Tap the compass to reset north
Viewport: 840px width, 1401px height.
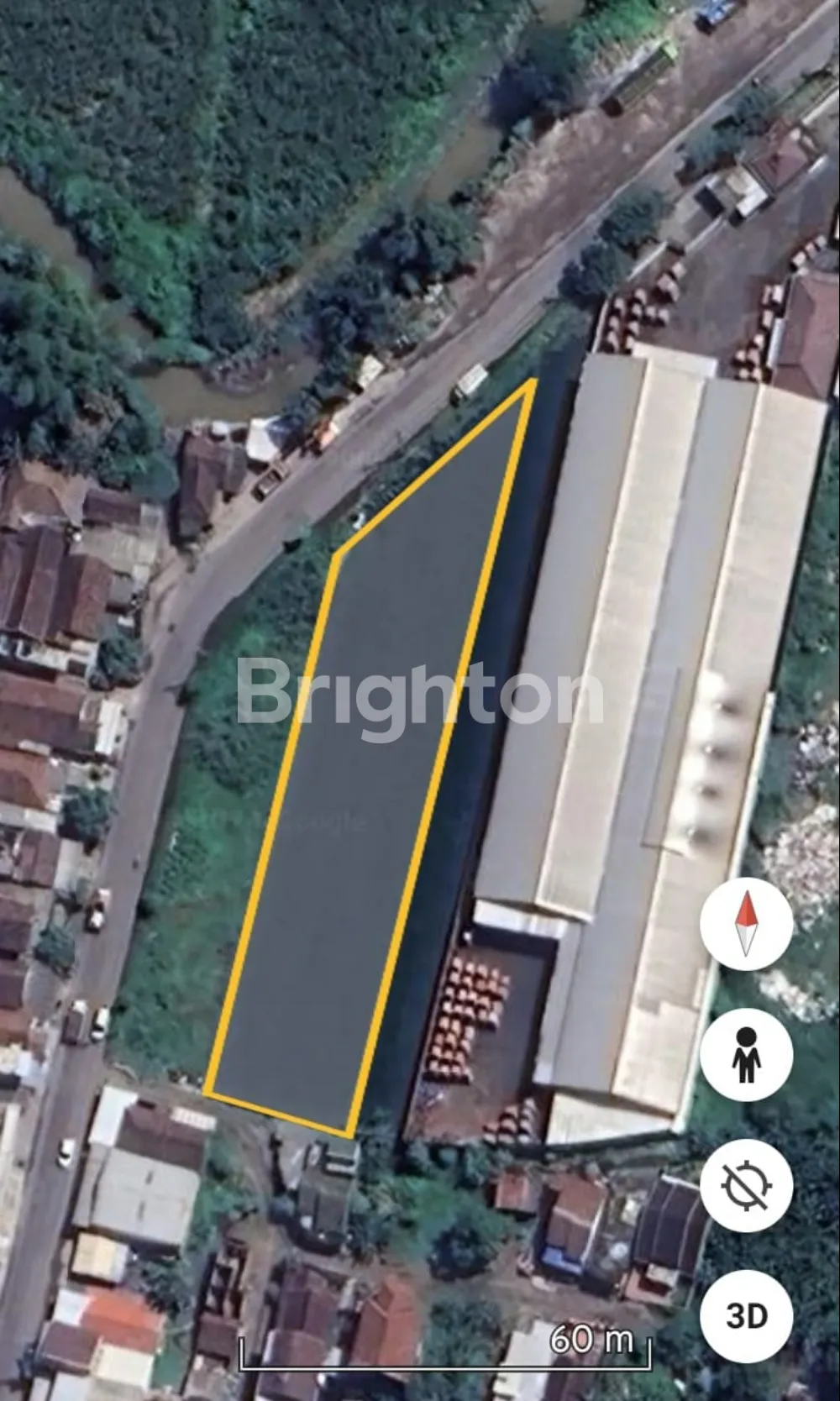(x=746, y=923)
